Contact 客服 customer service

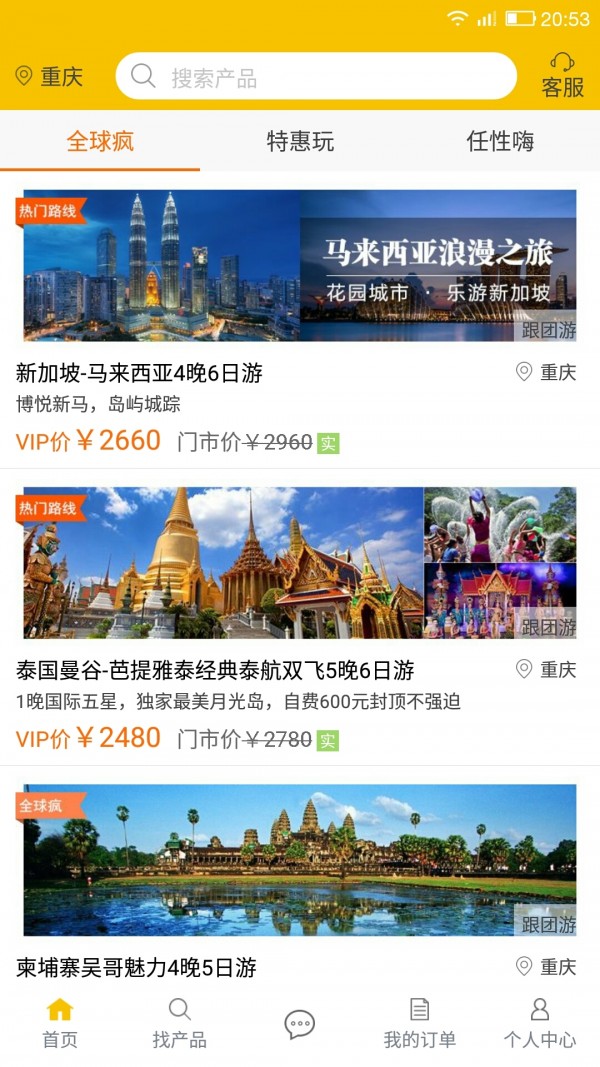562,76
